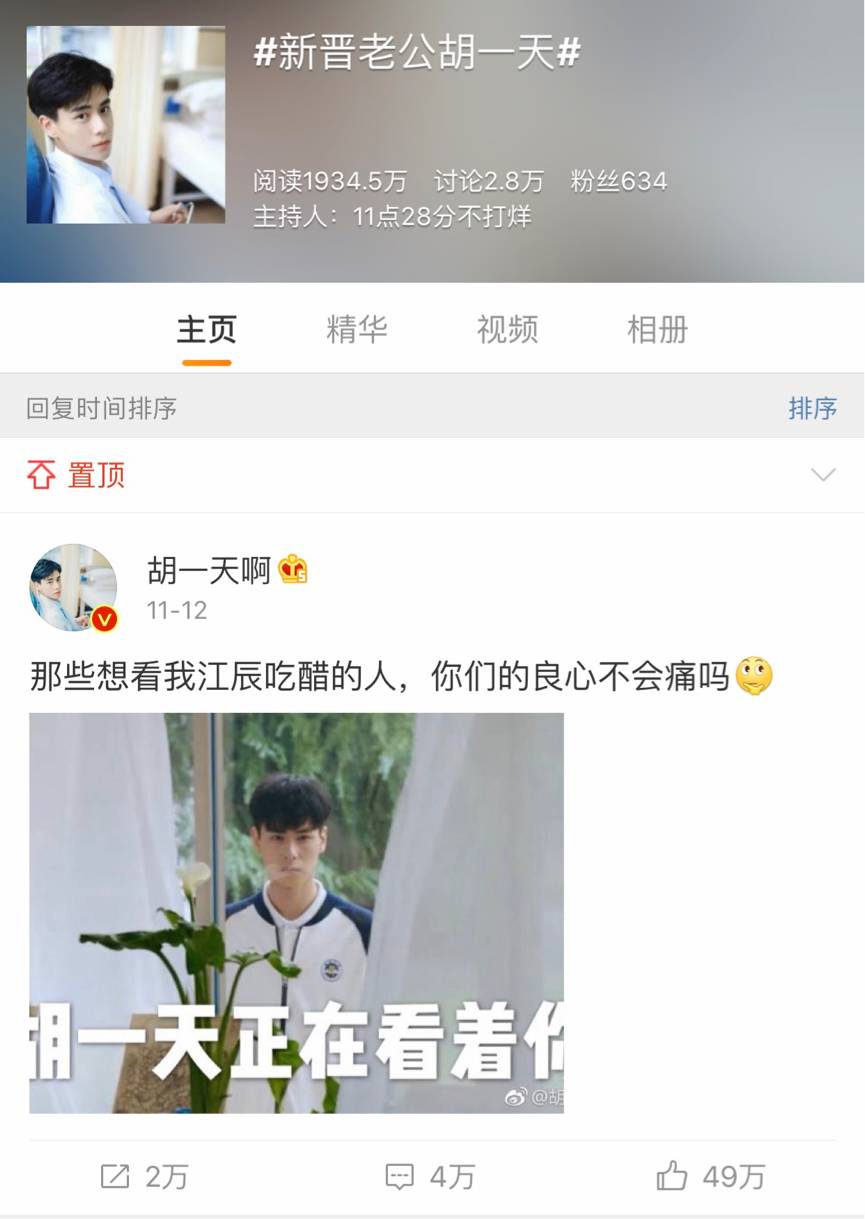Switch to the 精华 tab
This screenshot has width=865, height=1219.
[356, 329]
